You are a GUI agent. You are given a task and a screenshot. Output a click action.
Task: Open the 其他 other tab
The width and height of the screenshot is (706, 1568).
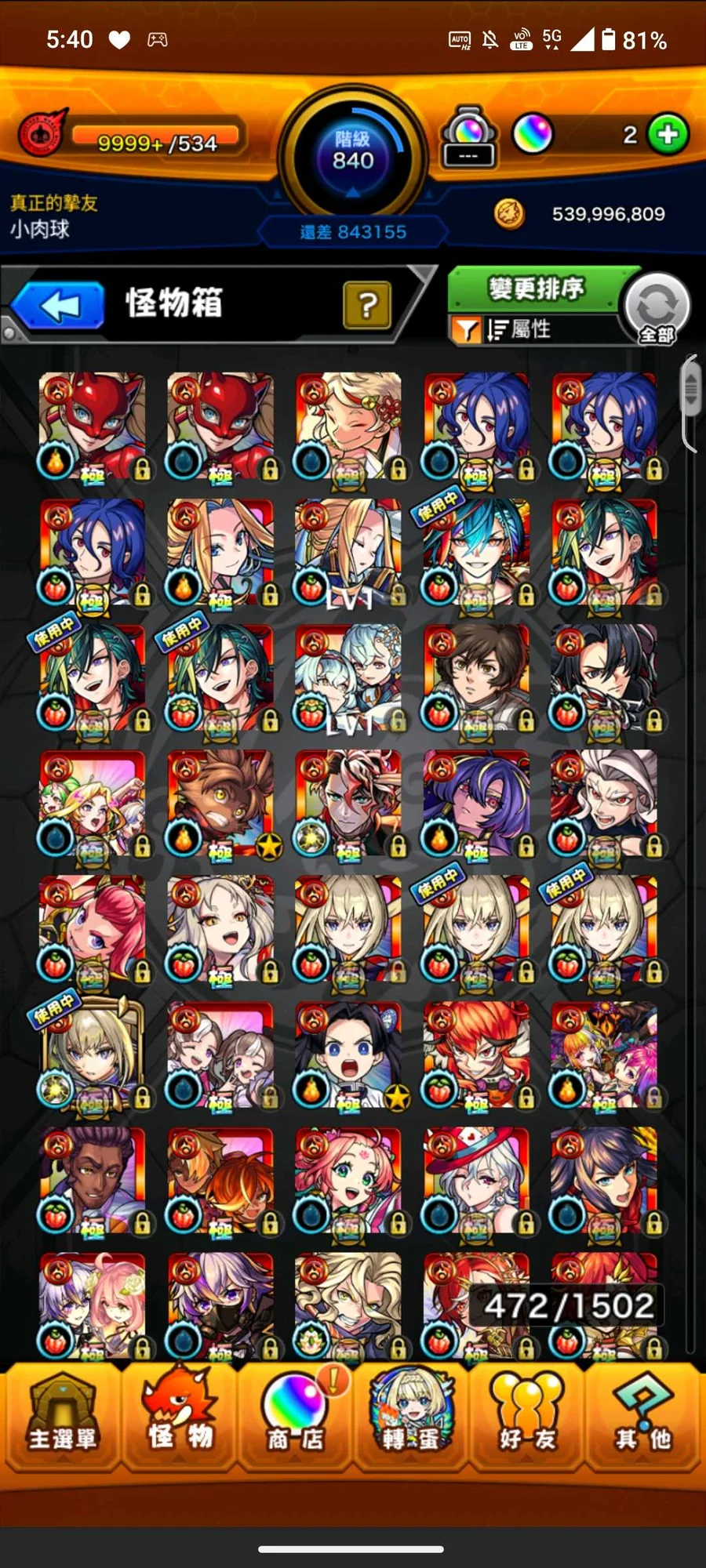[642, 1419]
